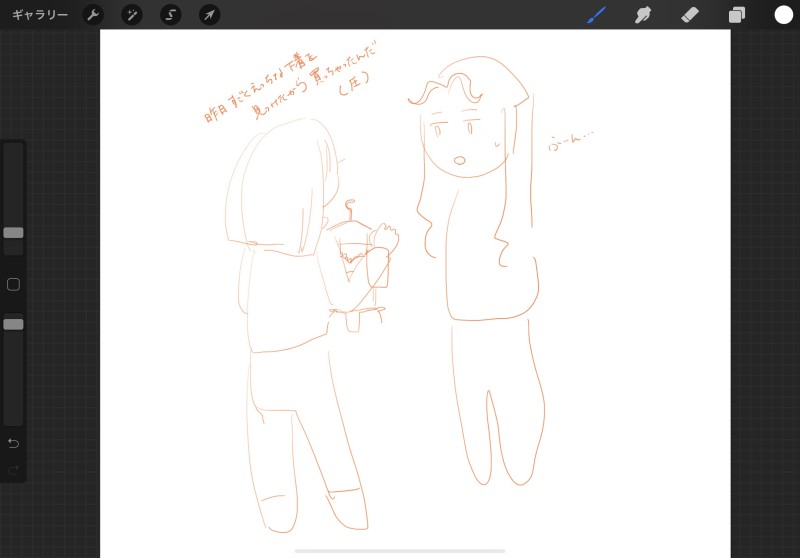The height and width of the screenshot is (558, 800).
Task: Open the wrench actions menu
Action: (x=92, y=15)
